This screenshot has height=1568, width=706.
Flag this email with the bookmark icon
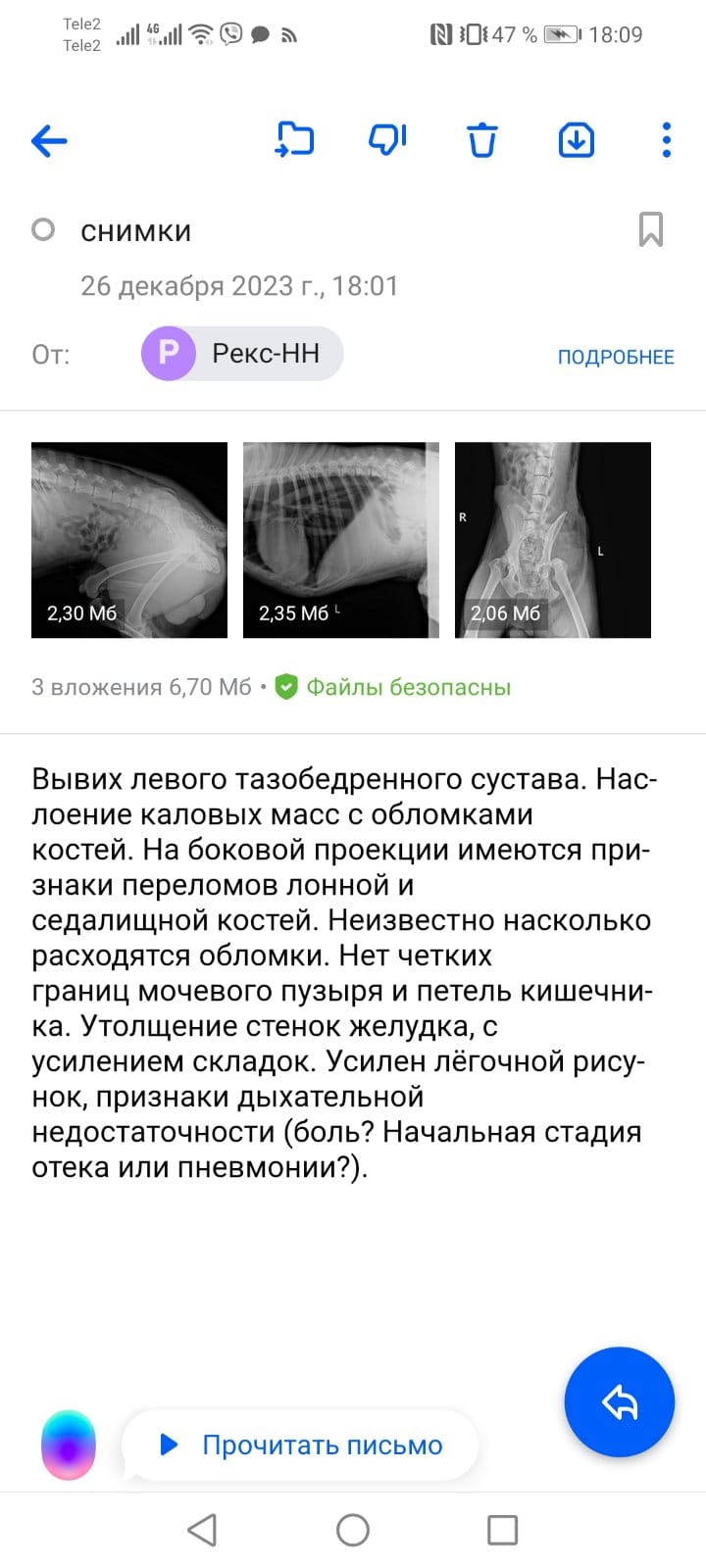coord(650,230)
